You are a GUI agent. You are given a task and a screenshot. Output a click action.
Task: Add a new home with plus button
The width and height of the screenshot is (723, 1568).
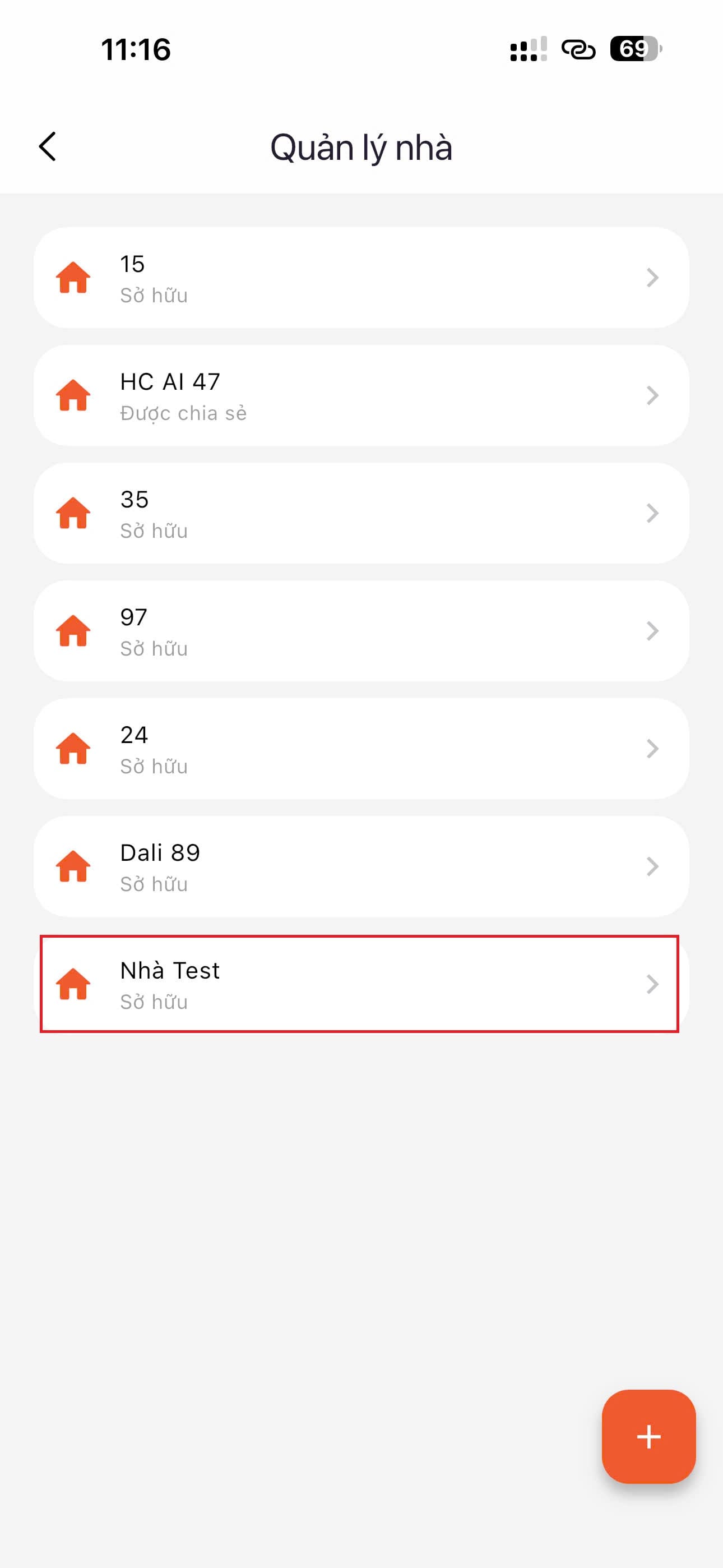[x=648, y=1437]
